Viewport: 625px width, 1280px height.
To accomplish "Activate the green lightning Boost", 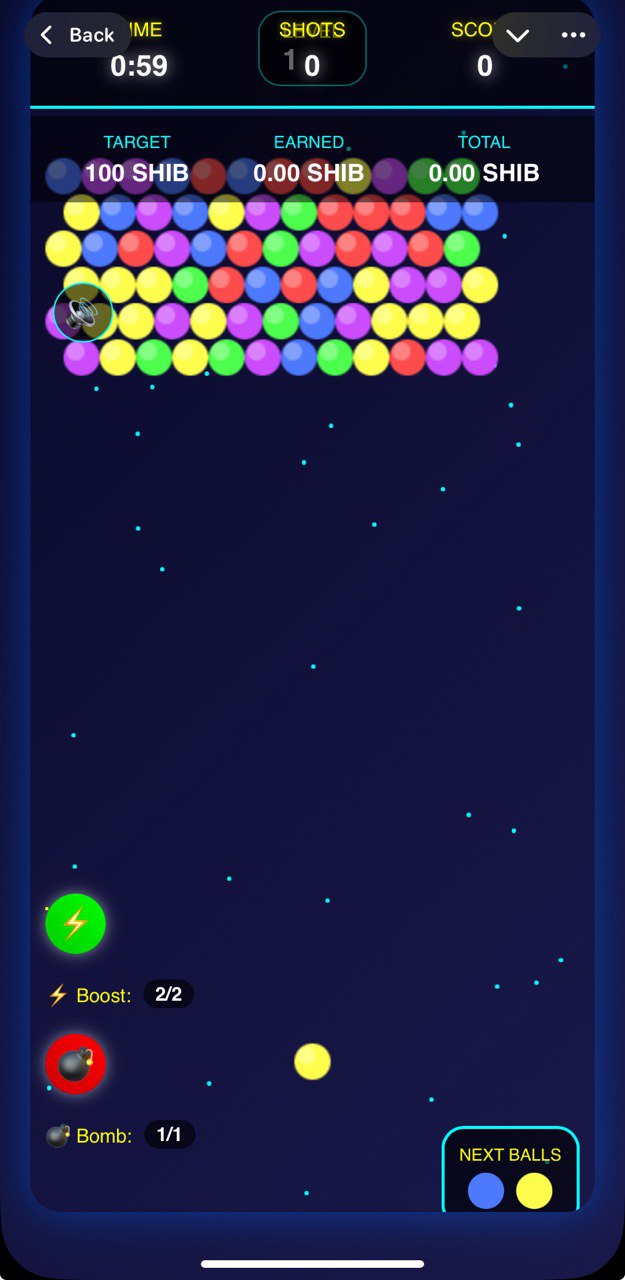I will (x=76, y=924).
